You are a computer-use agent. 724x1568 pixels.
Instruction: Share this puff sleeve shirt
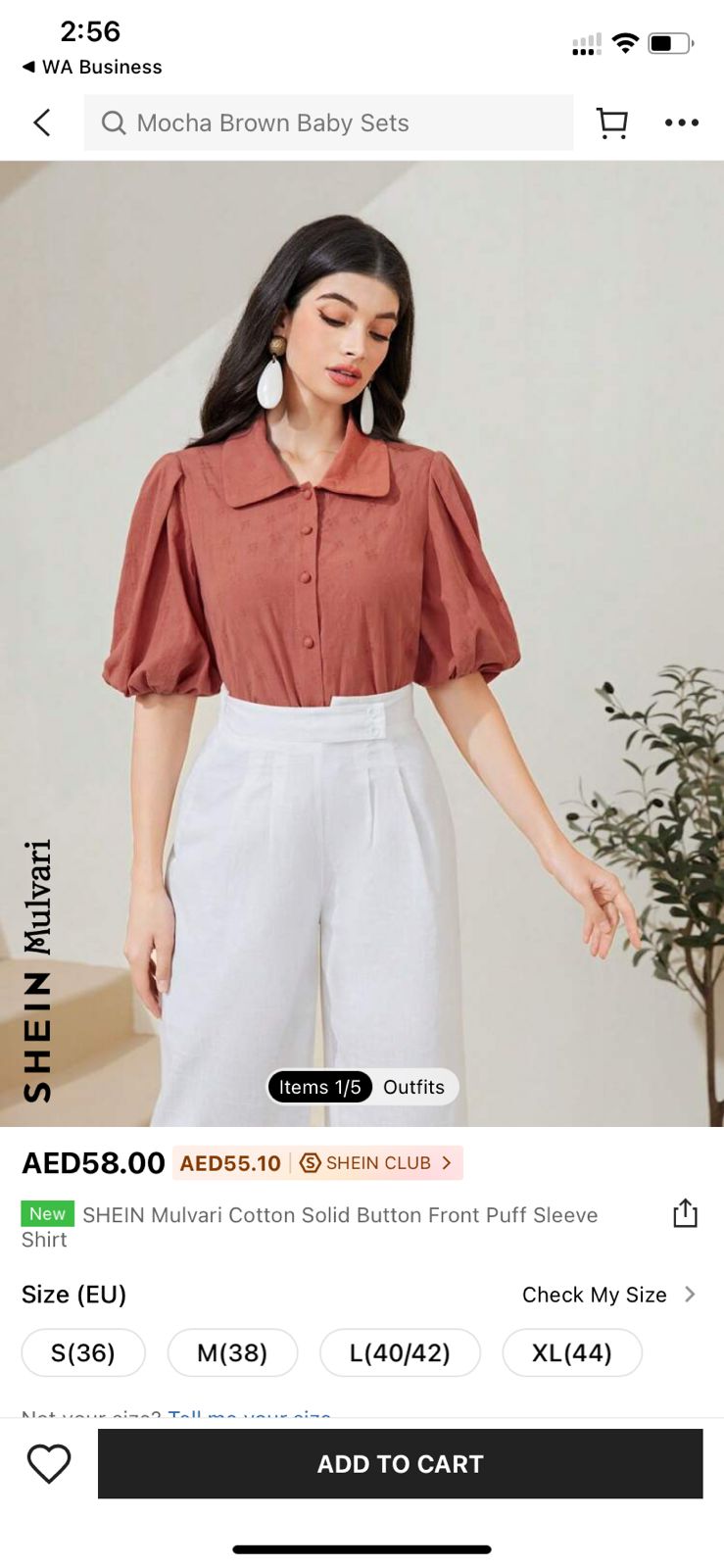tap(685, 1213)
